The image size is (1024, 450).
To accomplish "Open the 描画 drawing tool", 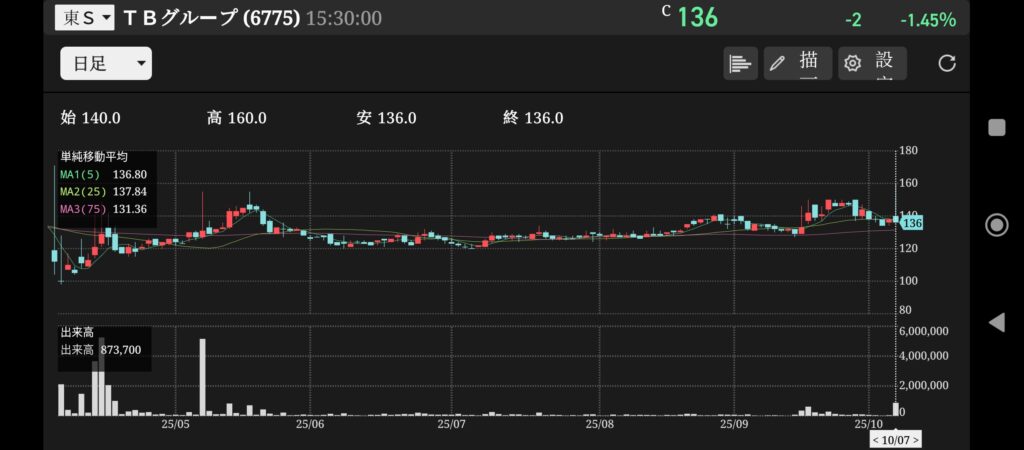I will 797,64.
